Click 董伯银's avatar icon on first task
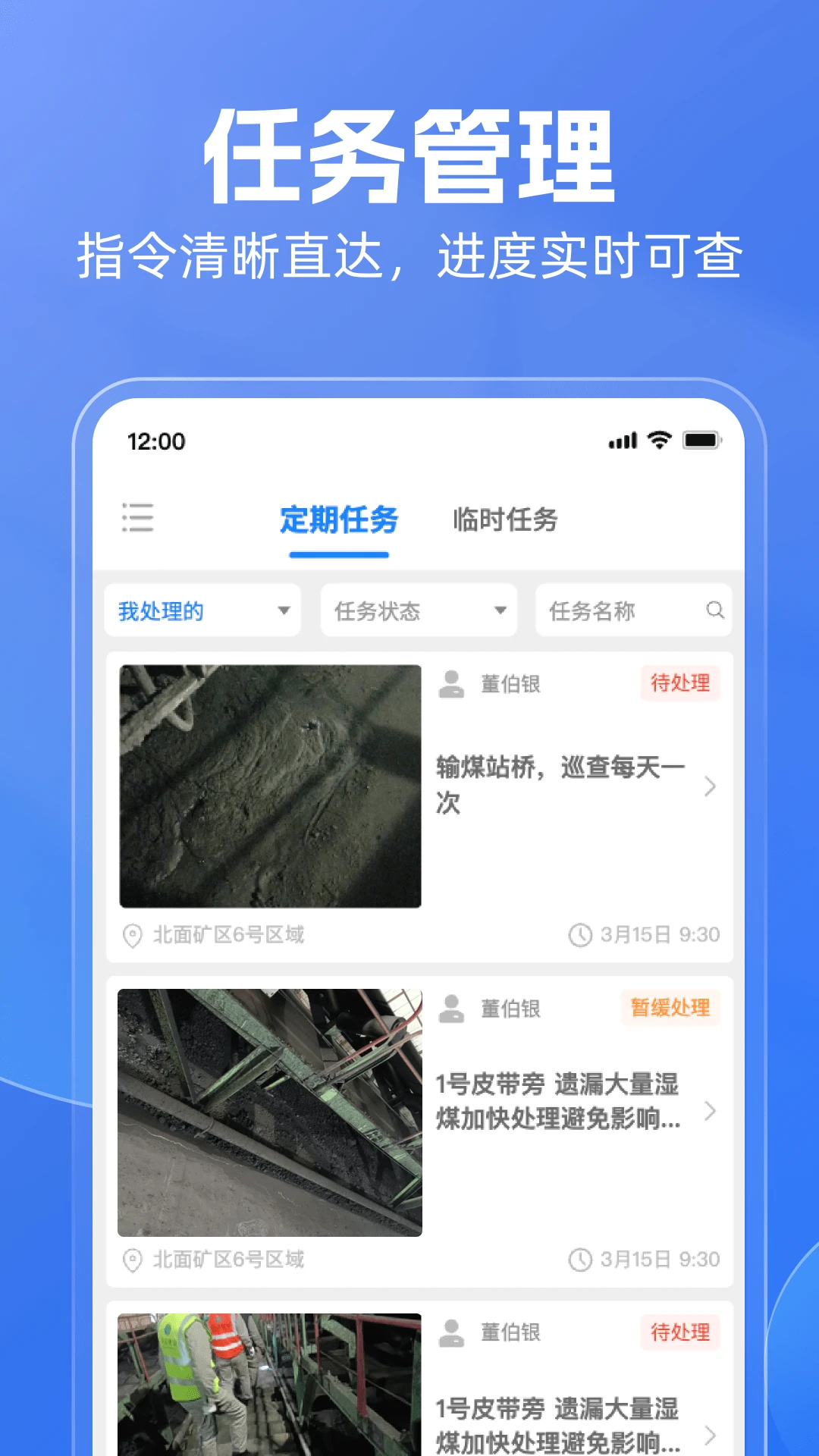 point(452,683)
